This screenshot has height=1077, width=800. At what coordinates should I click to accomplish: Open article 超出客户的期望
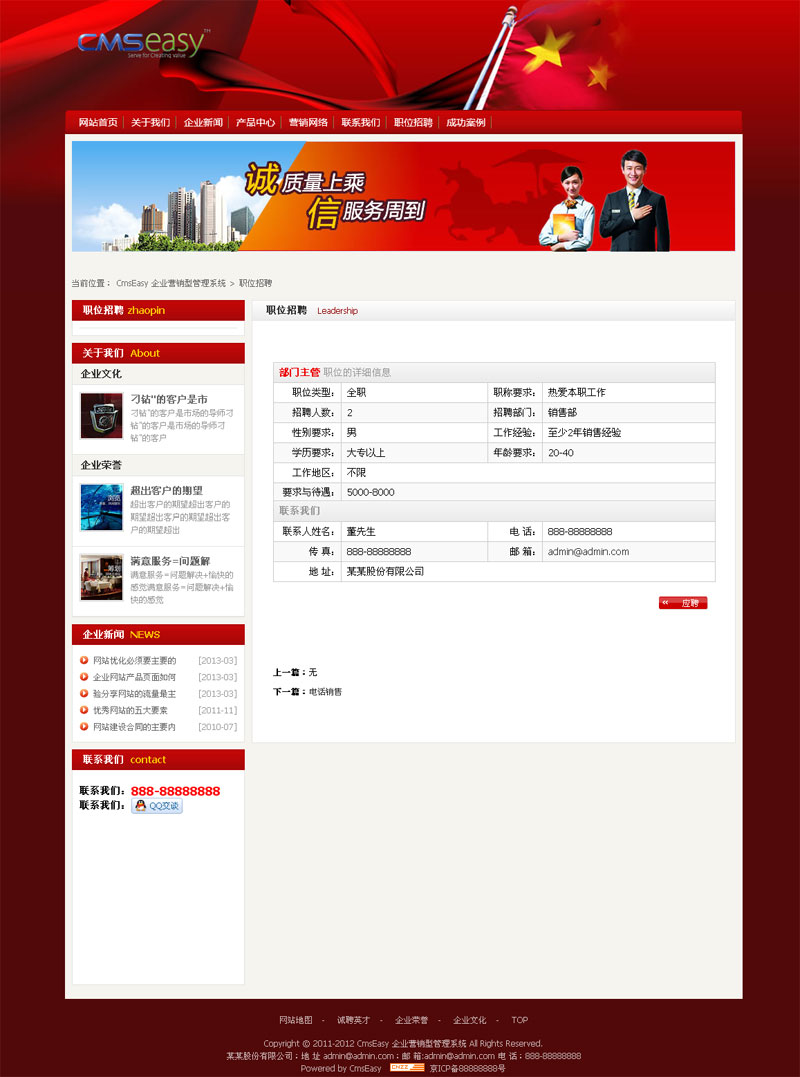coord(166,490)
